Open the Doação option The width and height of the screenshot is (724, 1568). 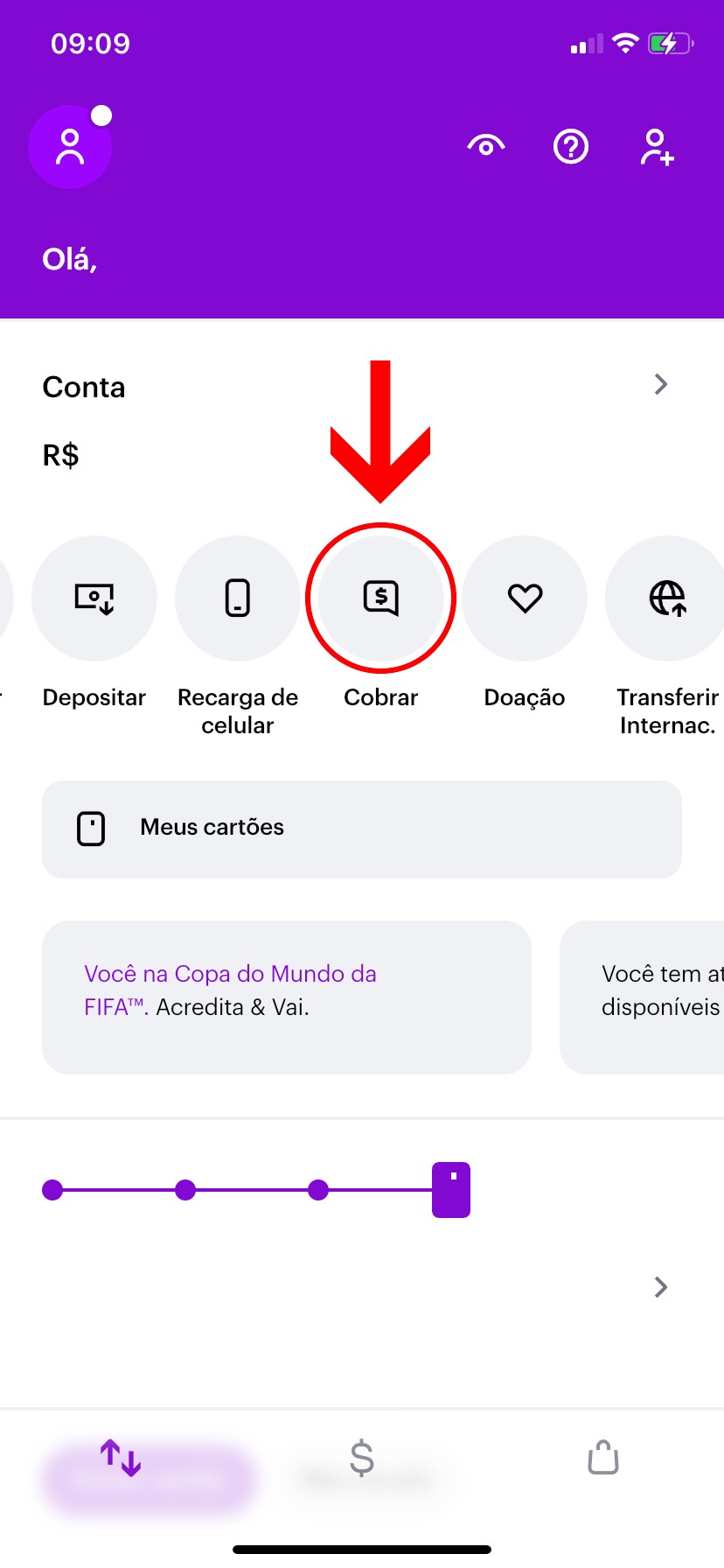pos(525,598)
